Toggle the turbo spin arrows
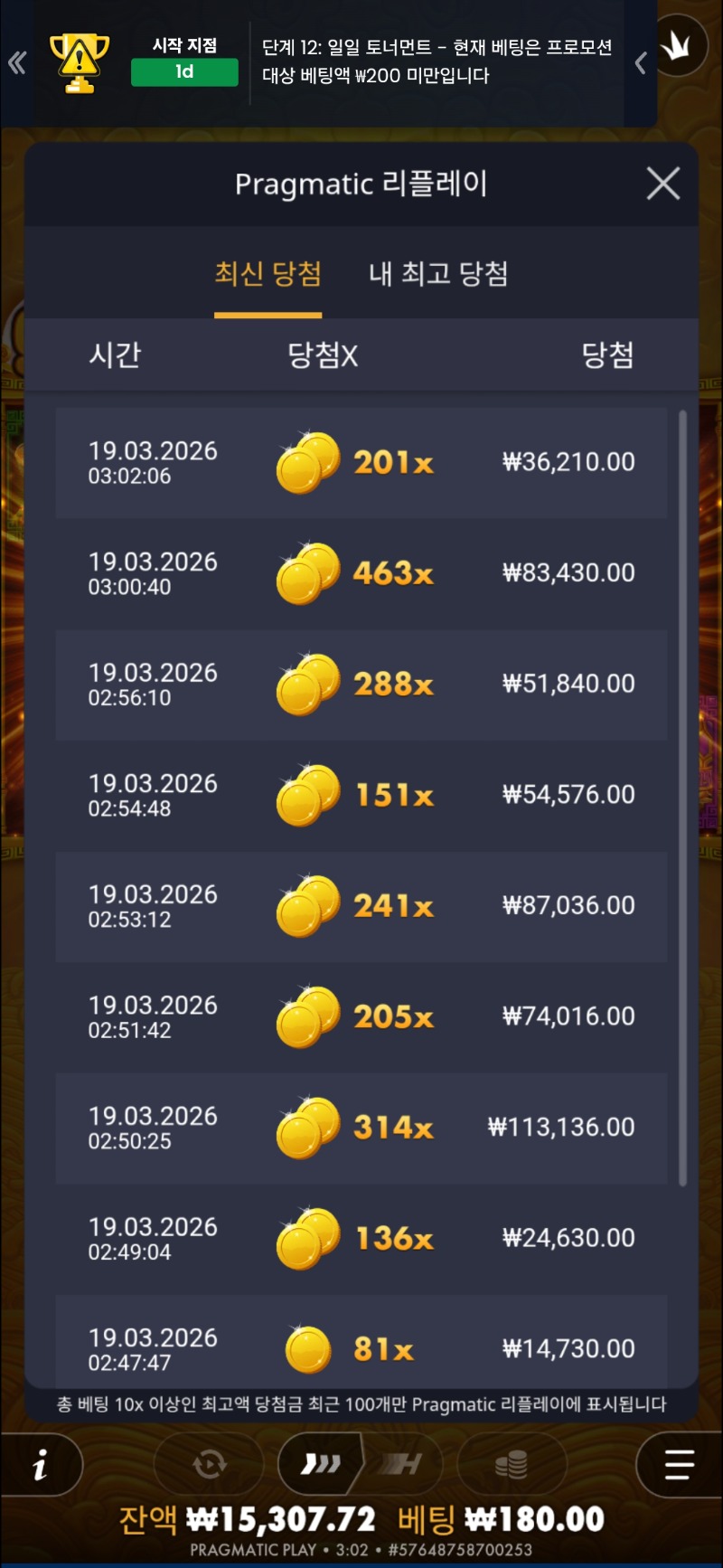 coord(321,1463)
